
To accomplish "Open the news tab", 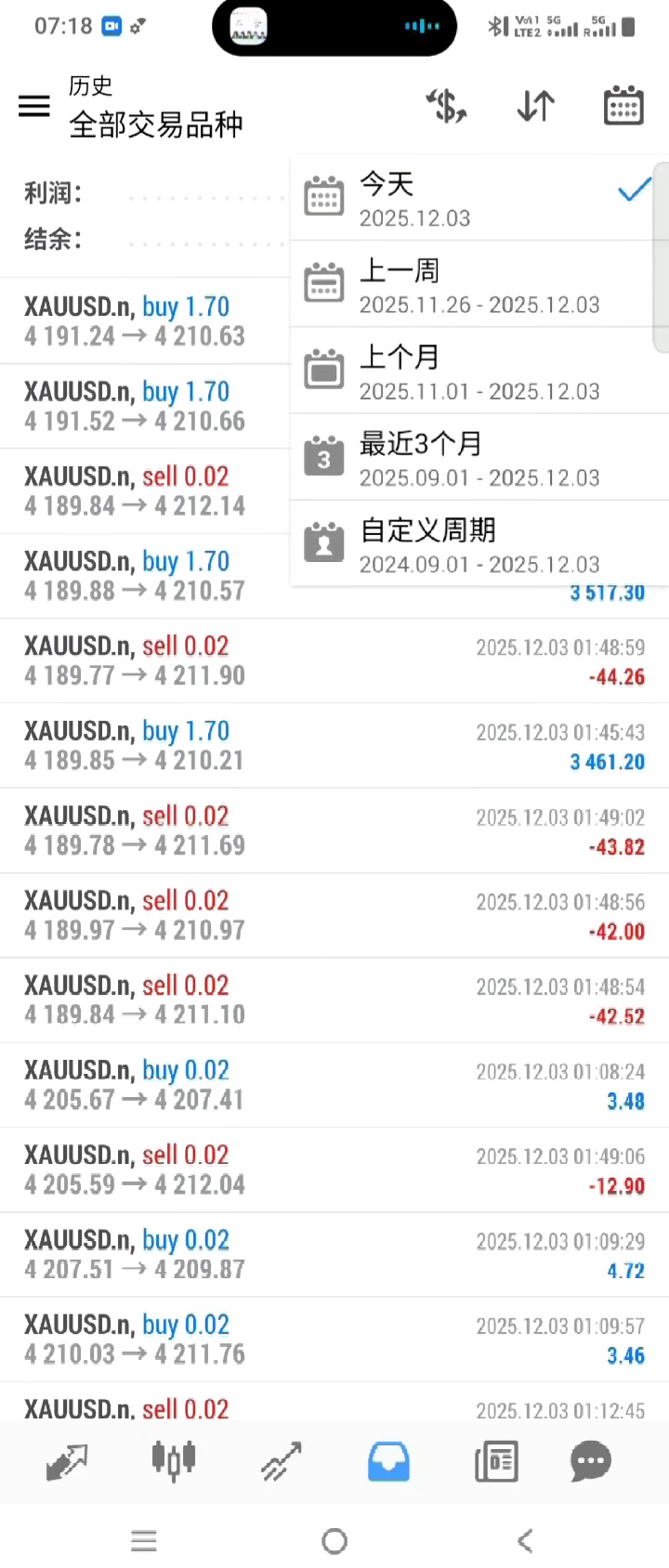I will (496, 1462).
